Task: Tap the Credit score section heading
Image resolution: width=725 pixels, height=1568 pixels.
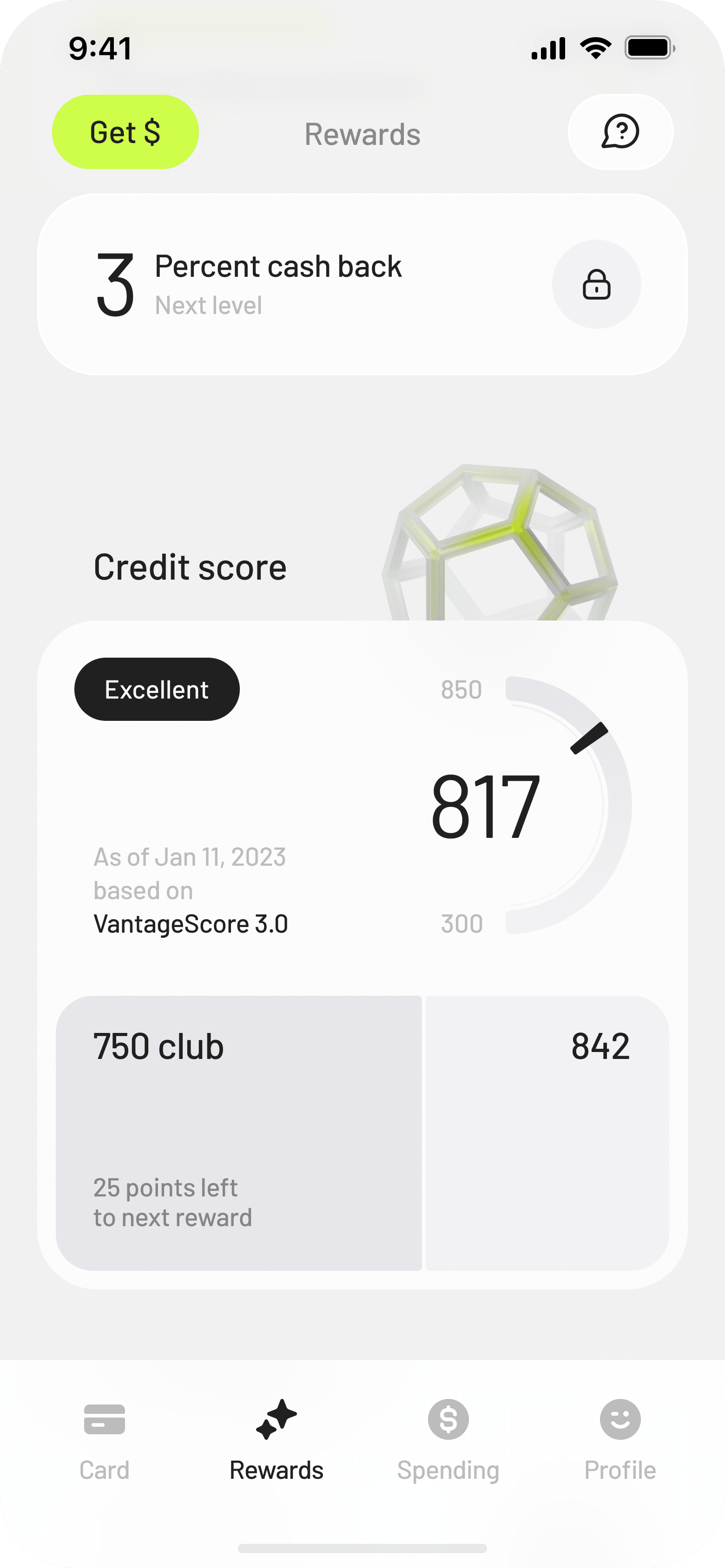Action: pyautogui.click(x=190, y=566)
